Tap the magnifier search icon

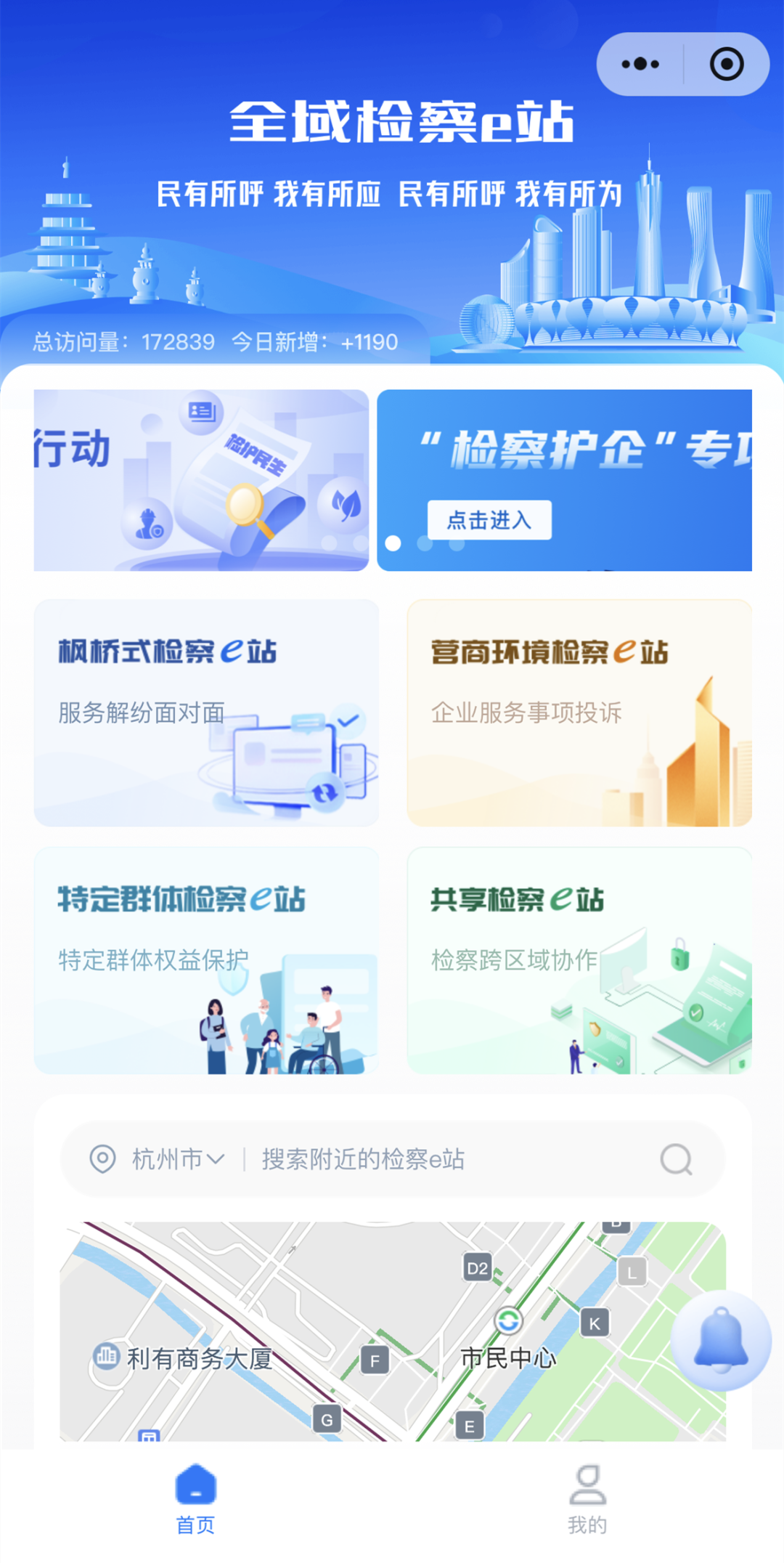[x=676, y=1159]
